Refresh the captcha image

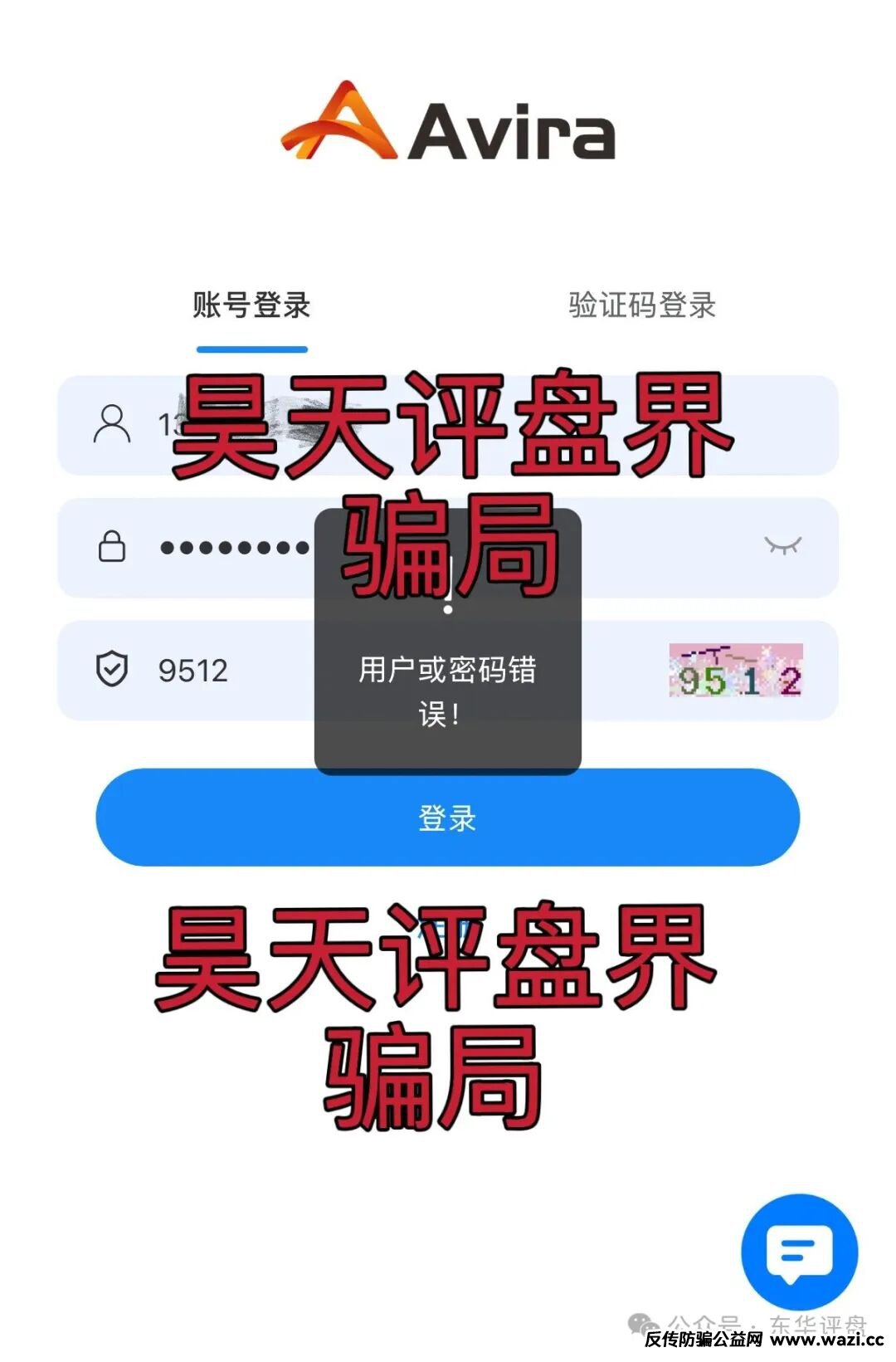[736, 671]
